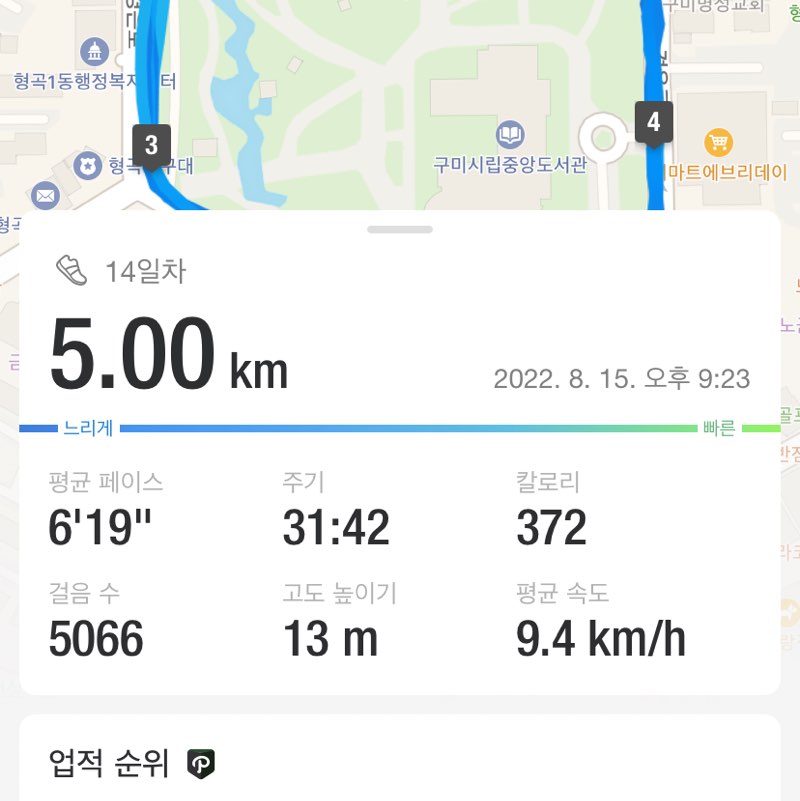
Task: Click route marker 3 on the map
Action: tap(150, 145)
